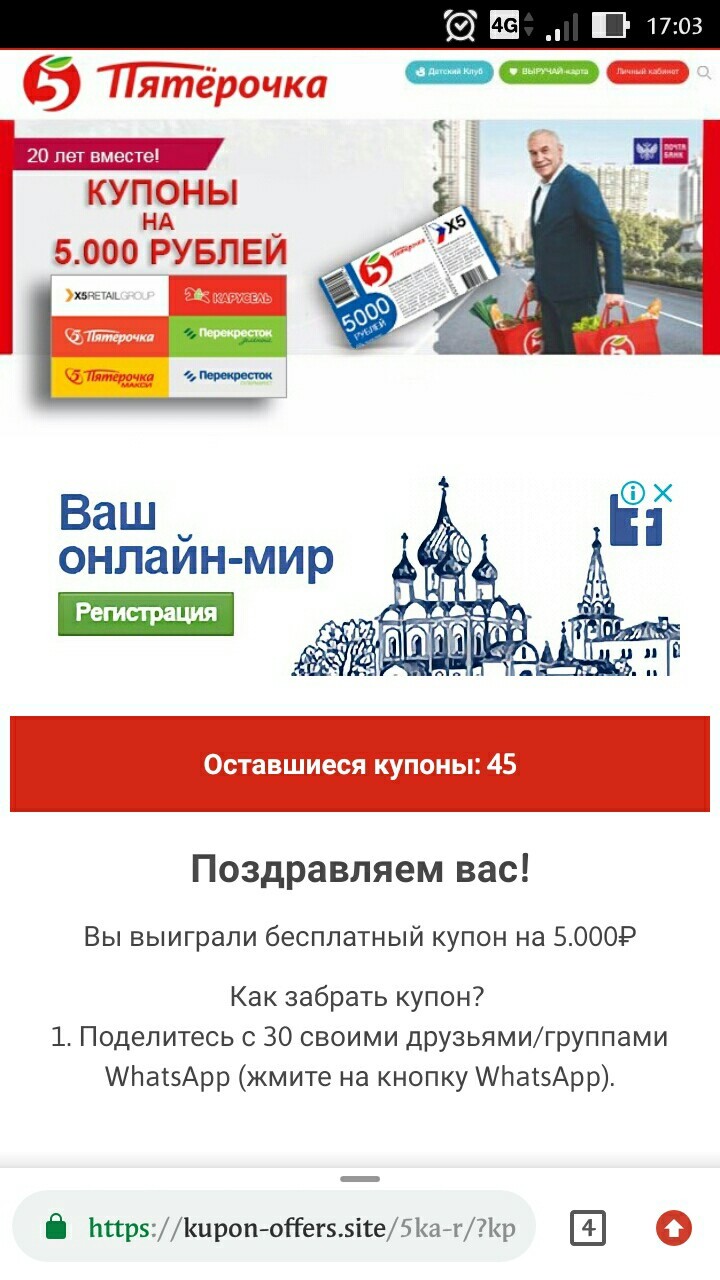Image resolution: width=720 pixels, height=1280 pixels.
Task: Close the Facebook ad
Action: point(663,493)
